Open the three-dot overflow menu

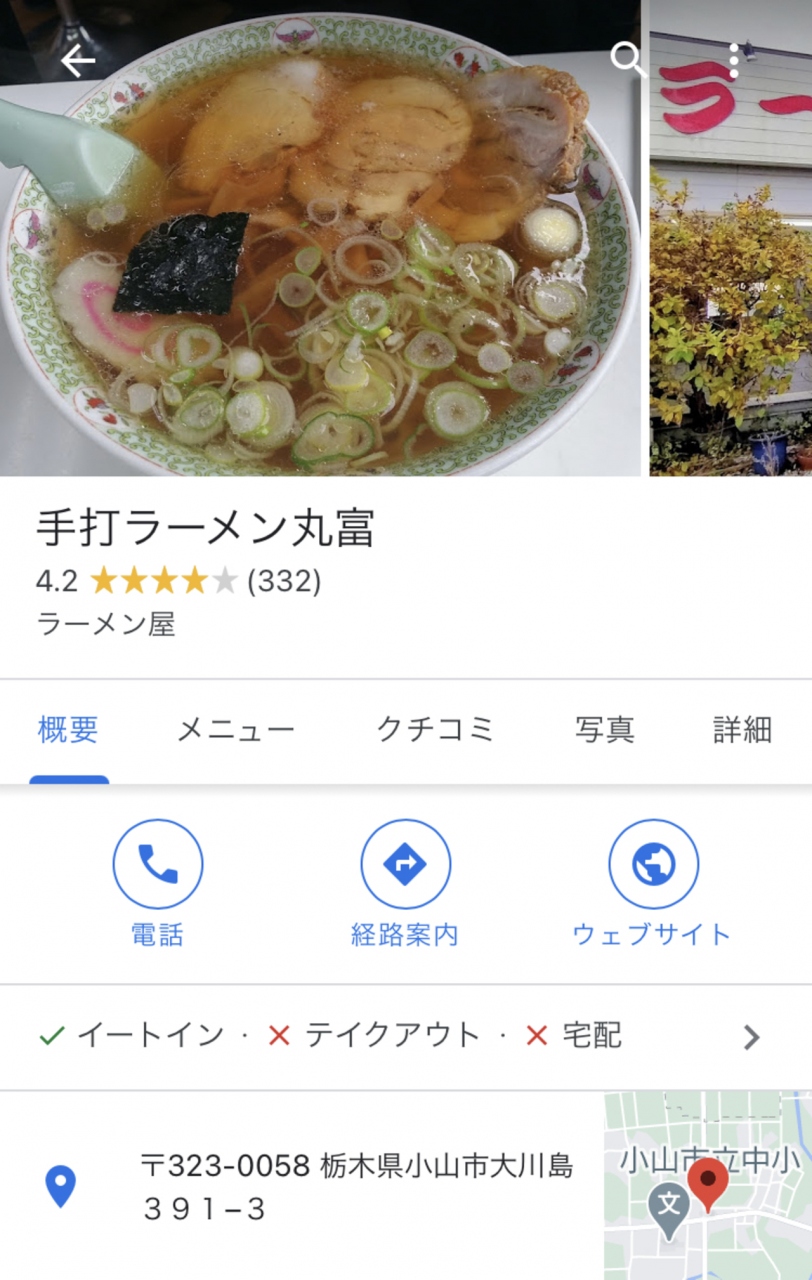[735, 61]
